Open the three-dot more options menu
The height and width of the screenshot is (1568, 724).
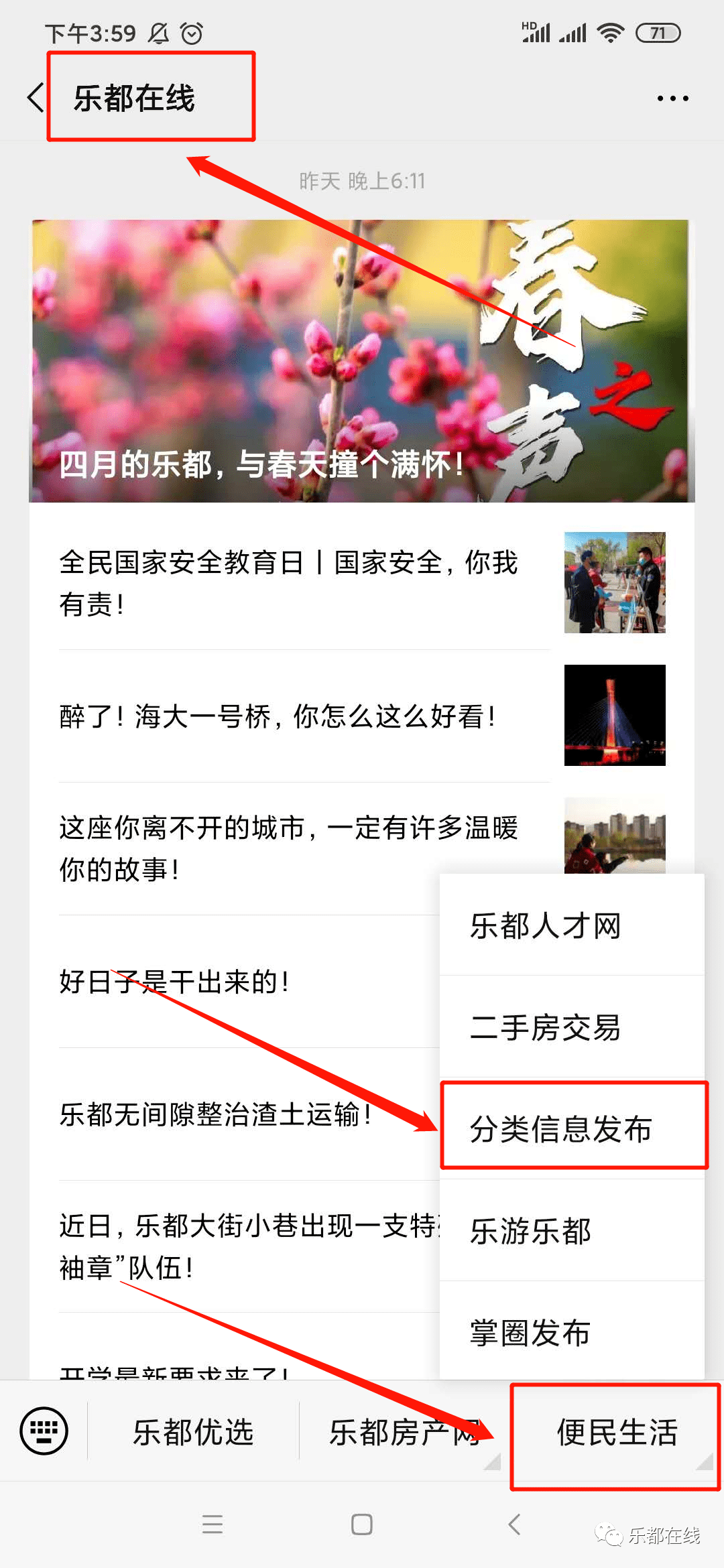point(672,99)
